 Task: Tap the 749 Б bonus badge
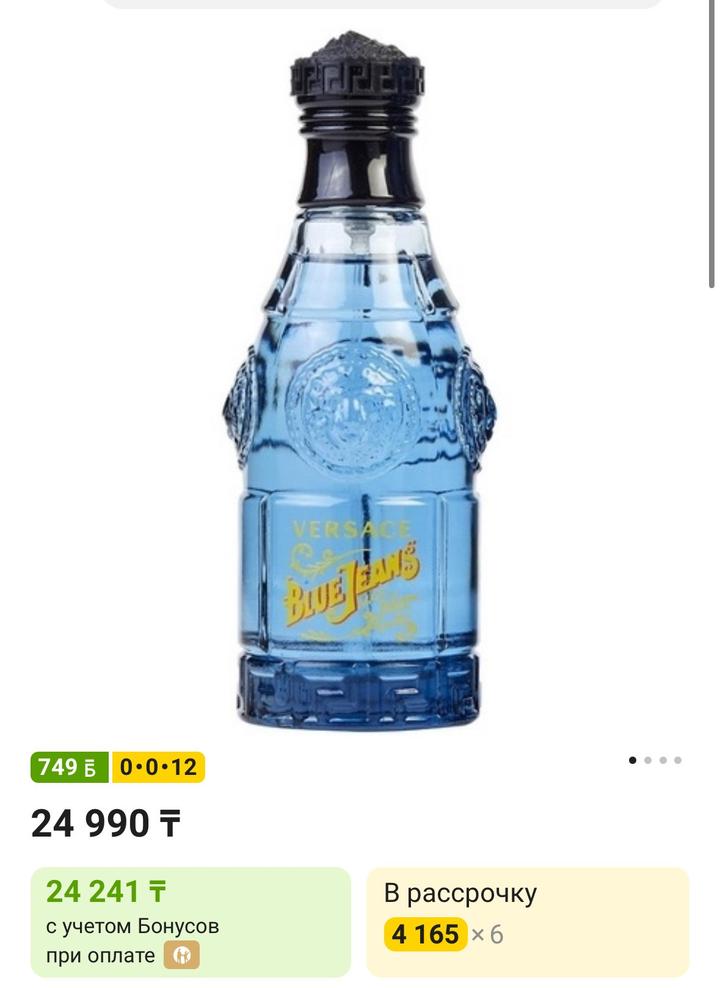click(x=70, y=767)
